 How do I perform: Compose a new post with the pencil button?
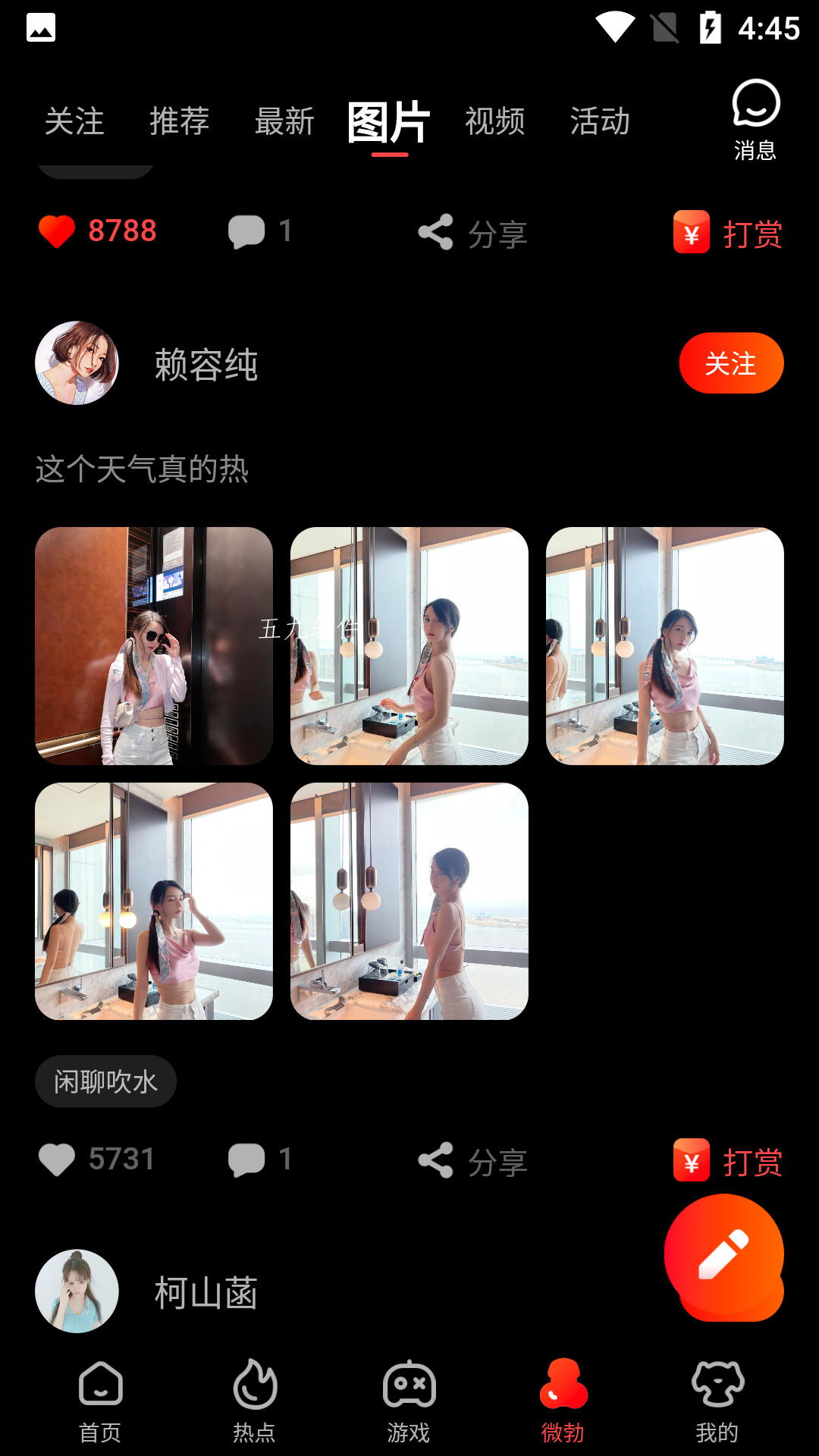click(x=724, y=1254)
